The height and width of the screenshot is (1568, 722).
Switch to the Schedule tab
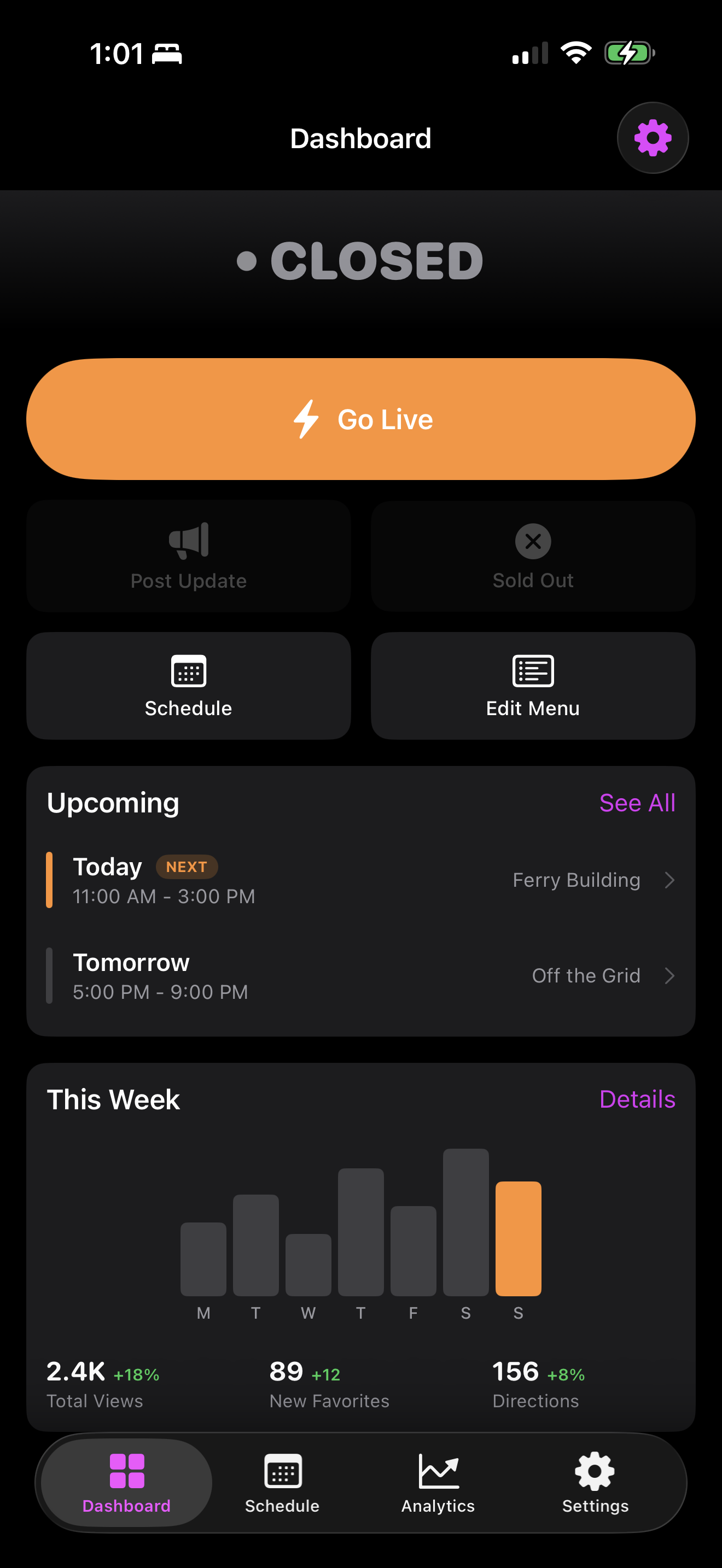pos(282,1483)
